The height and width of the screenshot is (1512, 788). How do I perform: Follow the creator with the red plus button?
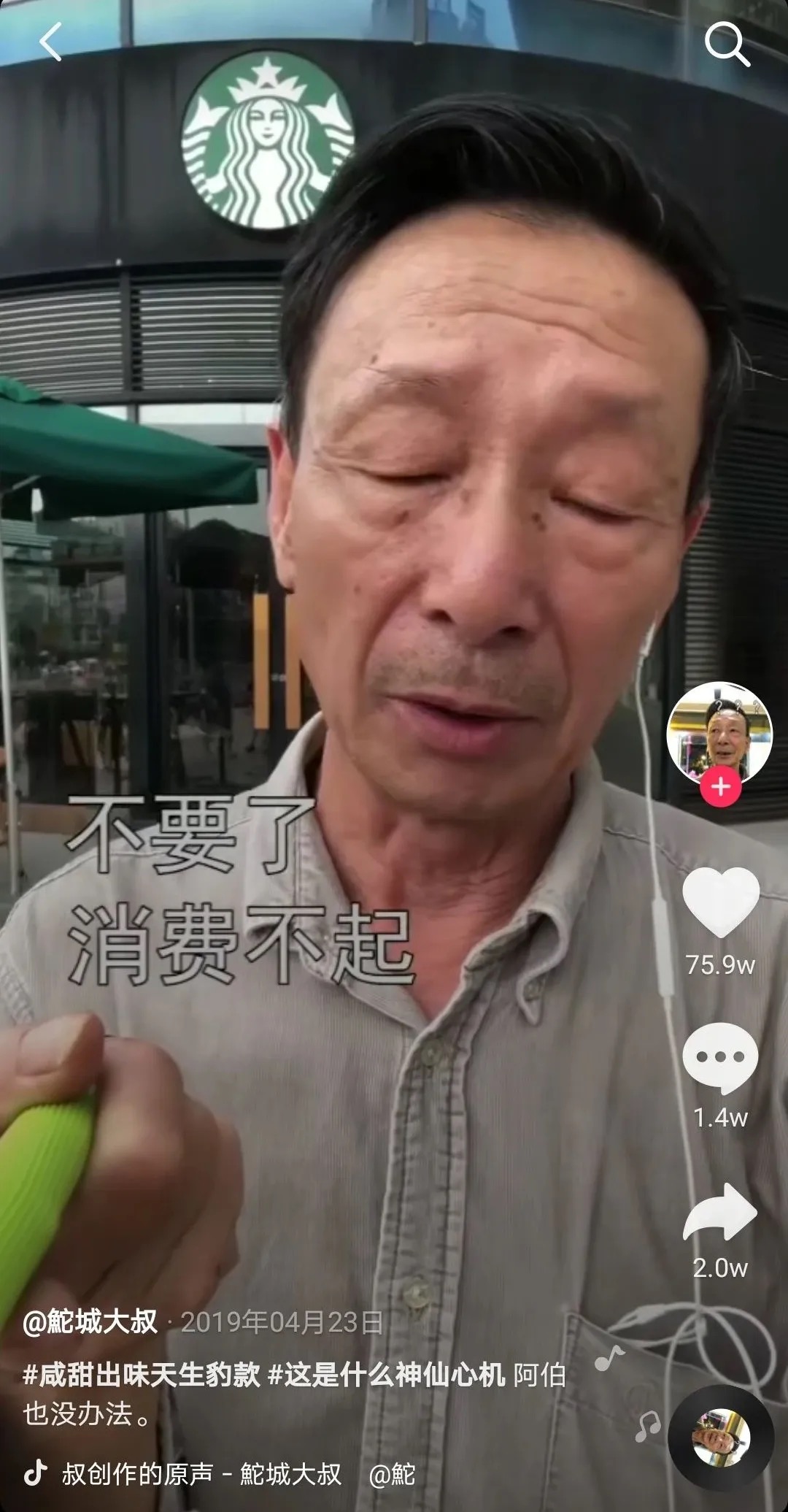[721, 787]
